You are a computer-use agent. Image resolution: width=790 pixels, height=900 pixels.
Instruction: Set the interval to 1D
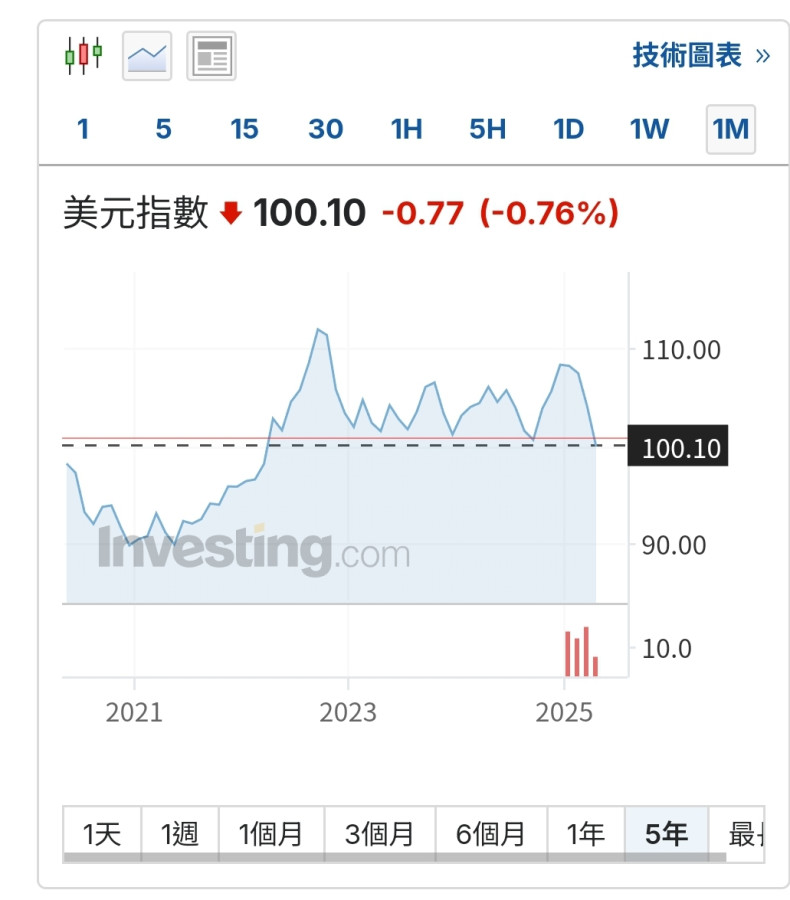click(568, 129)
